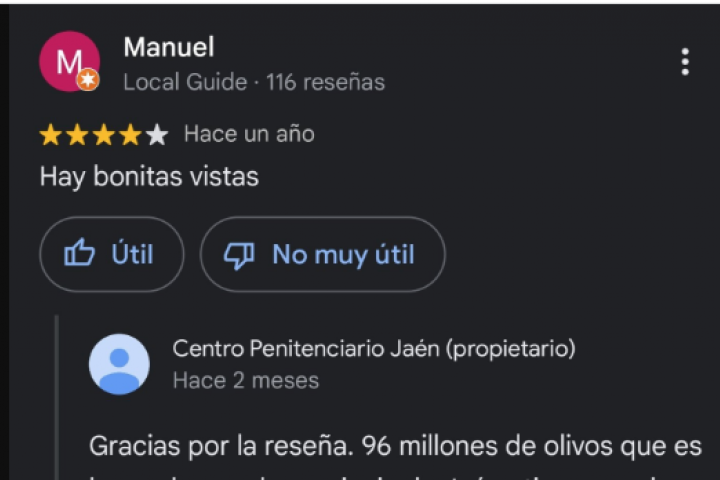Select No muy útil for this review

(x=322, y=255)
